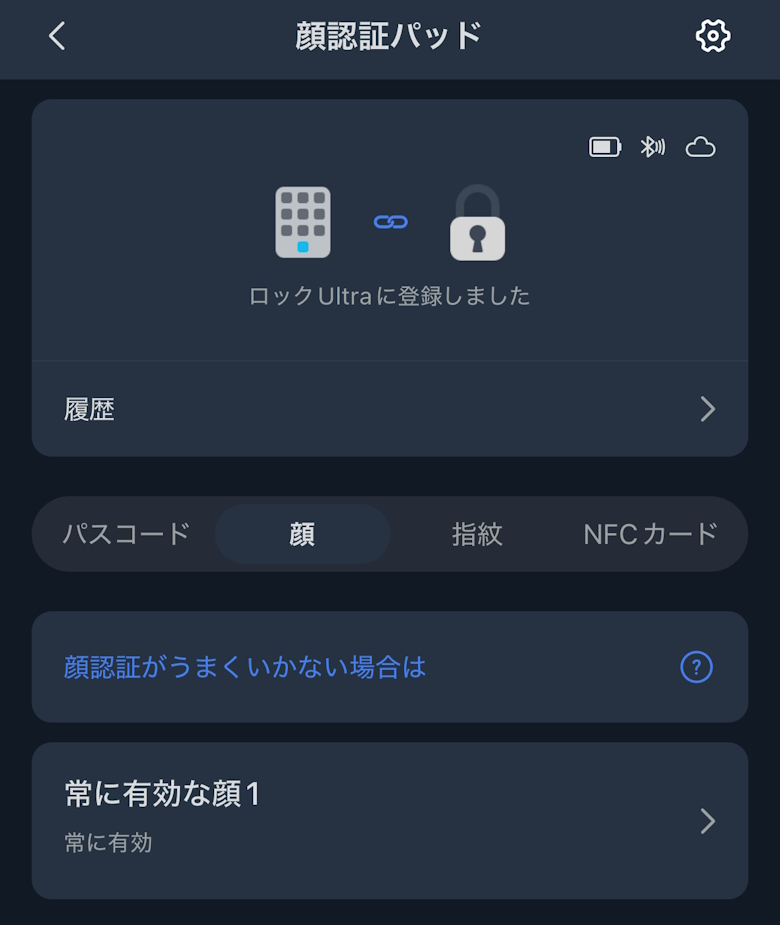Open the 常に有効な顔1 entry
The image size is (780, 925).
point(390,820)
